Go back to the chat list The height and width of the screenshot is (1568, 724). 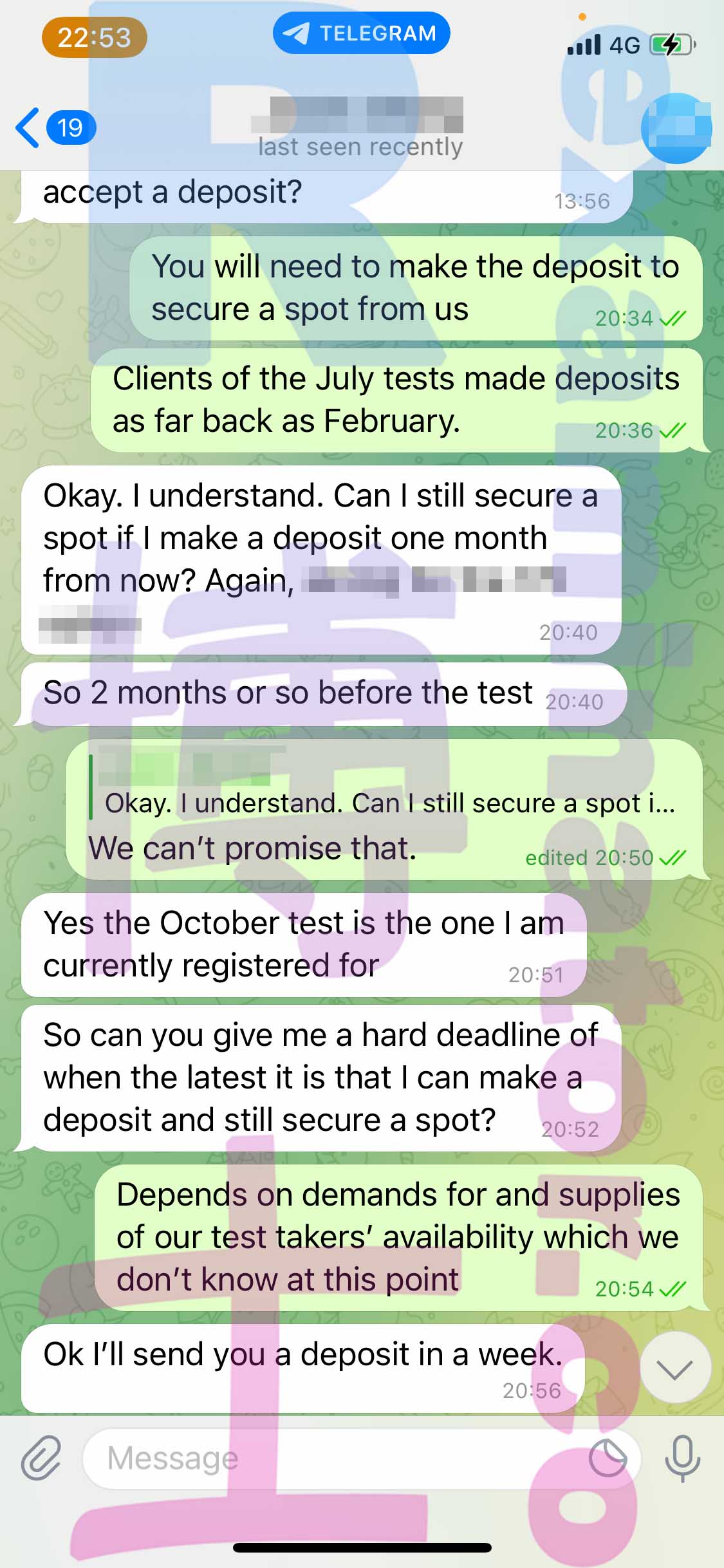tap(55, 127)
